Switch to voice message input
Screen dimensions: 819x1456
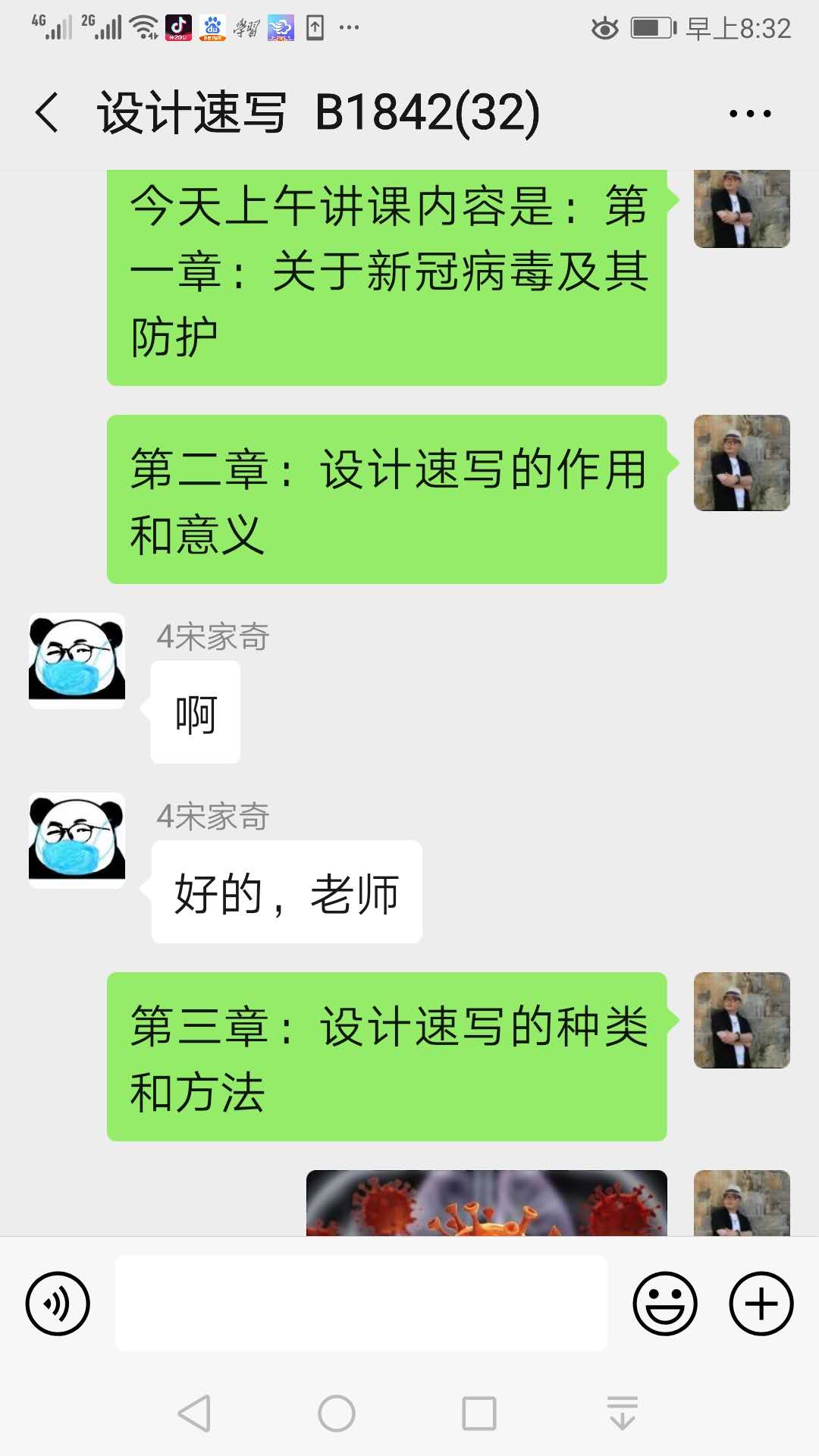pyautogui.click(x=58, y=1304)
